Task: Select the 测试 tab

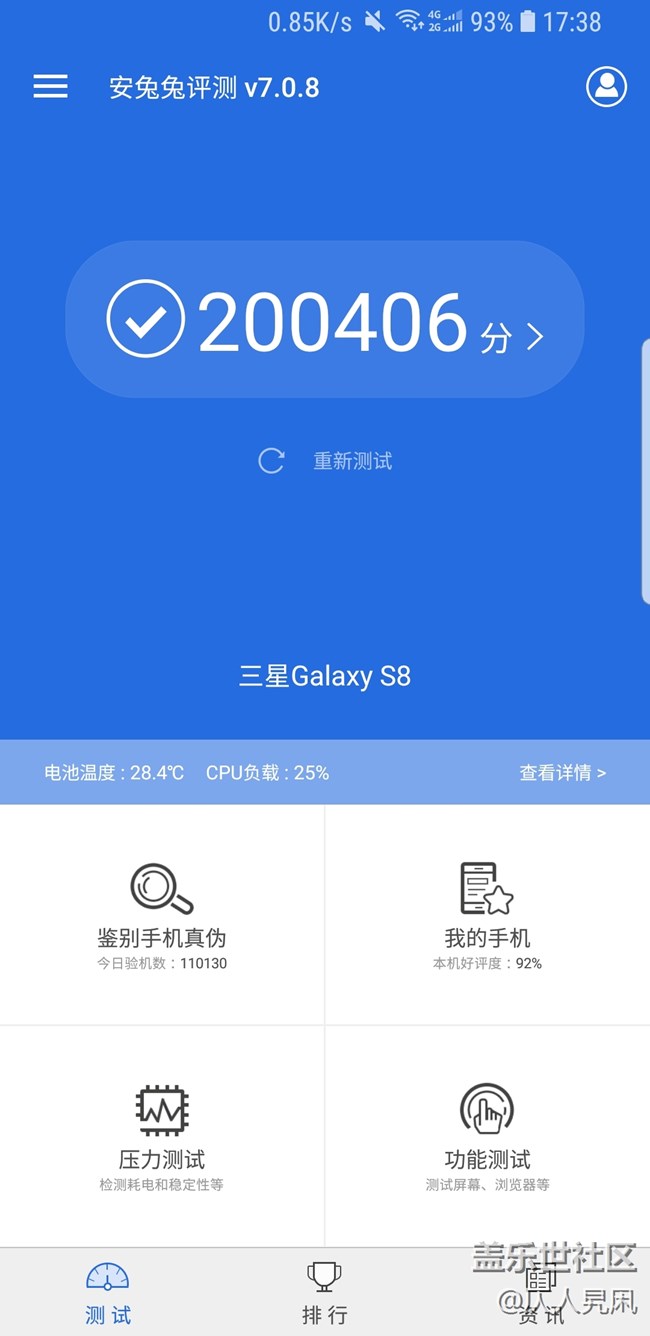Action: 108,1292
